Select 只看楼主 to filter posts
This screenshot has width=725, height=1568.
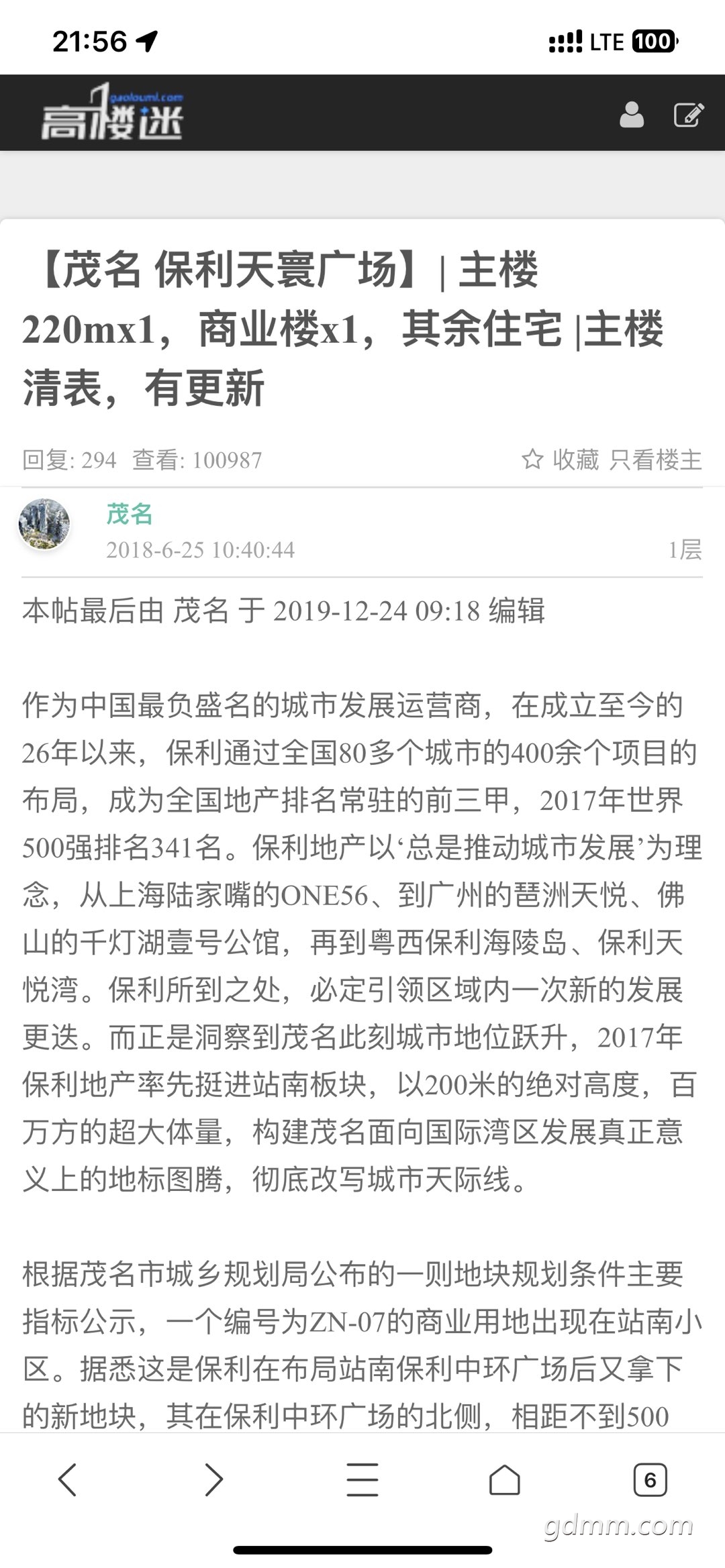(655, 460)
